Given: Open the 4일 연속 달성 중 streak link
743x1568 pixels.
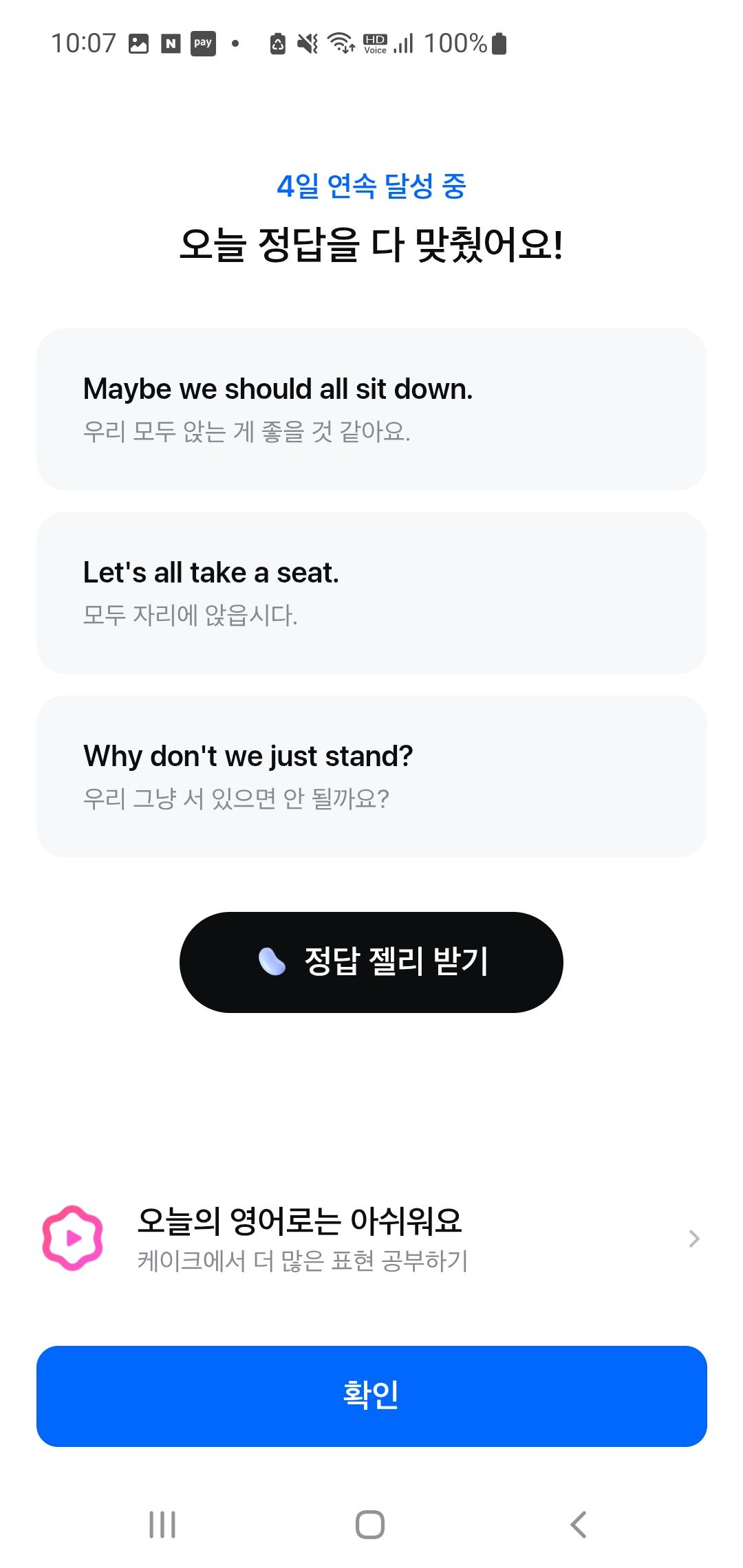Looking at the screenshot, I should click(x=371, y=186).
